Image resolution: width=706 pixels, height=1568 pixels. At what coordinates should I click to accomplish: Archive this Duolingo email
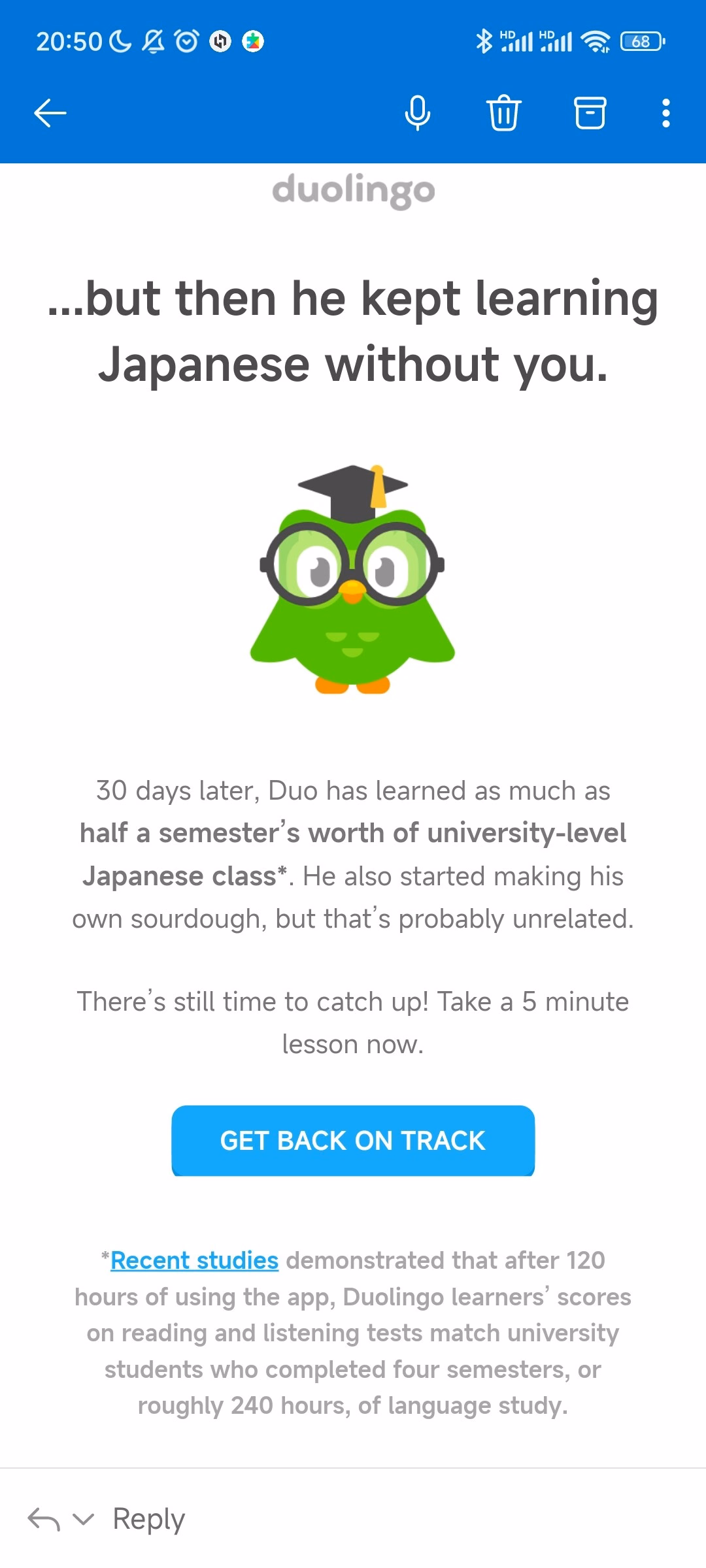coord(590,113)
